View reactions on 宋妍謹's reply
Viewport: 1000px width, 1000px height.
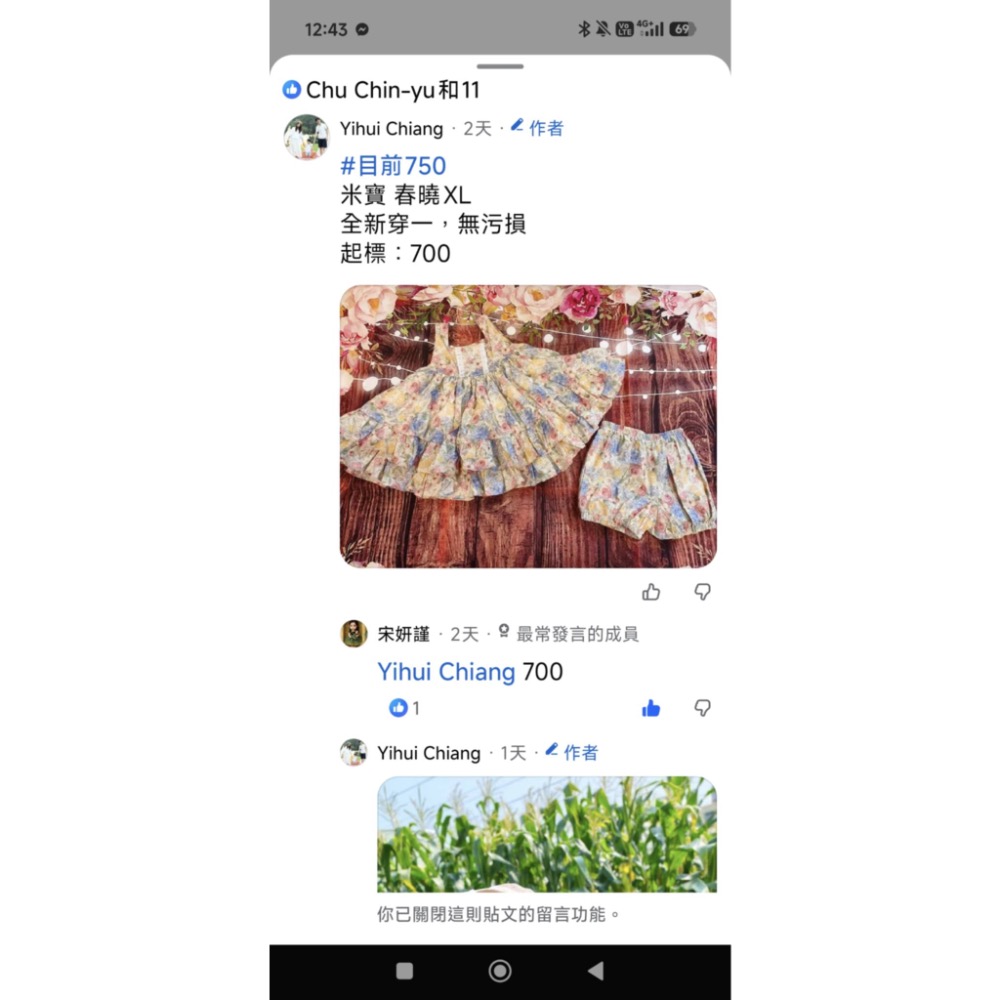coord(405,708)
